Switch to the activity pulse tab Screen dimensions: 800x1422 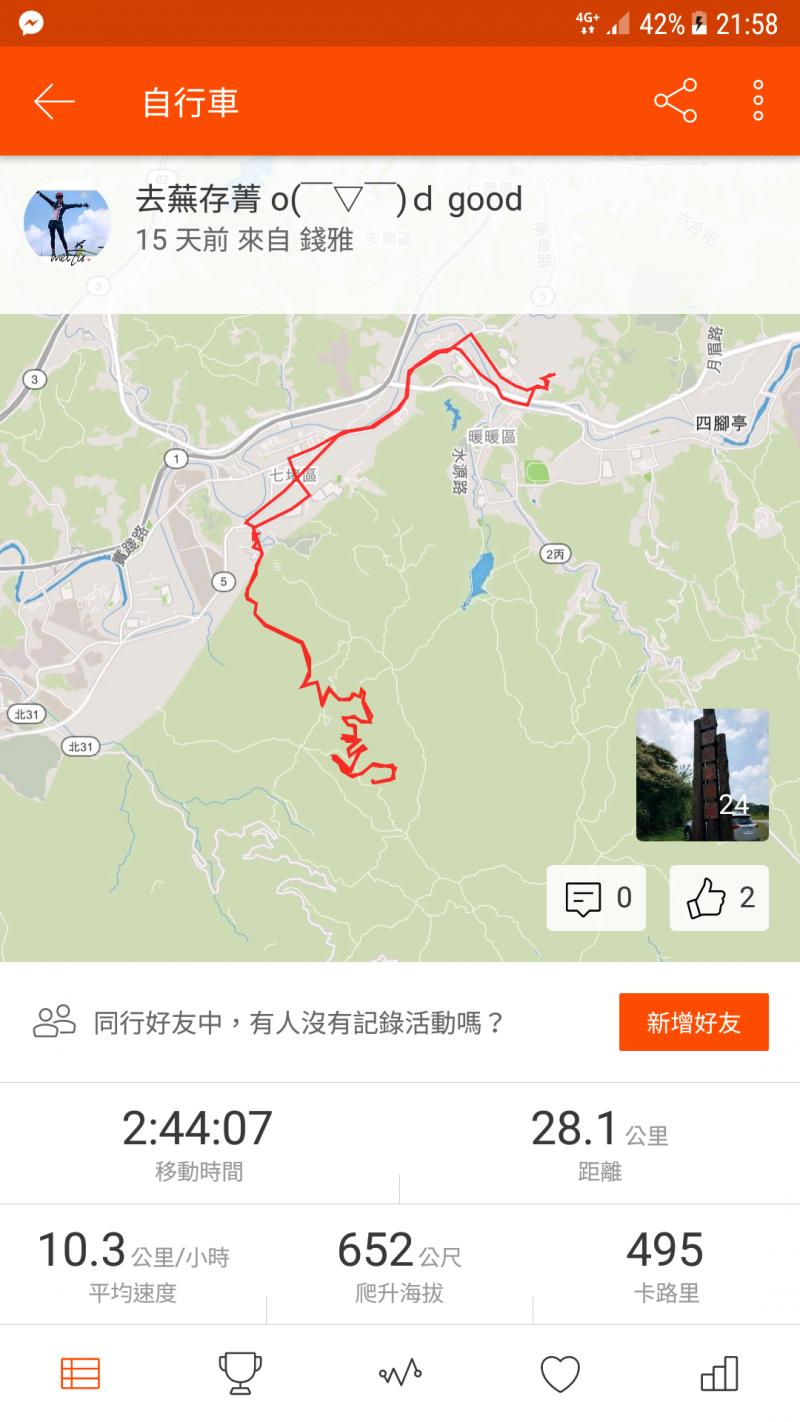(x=400, y=1373)
